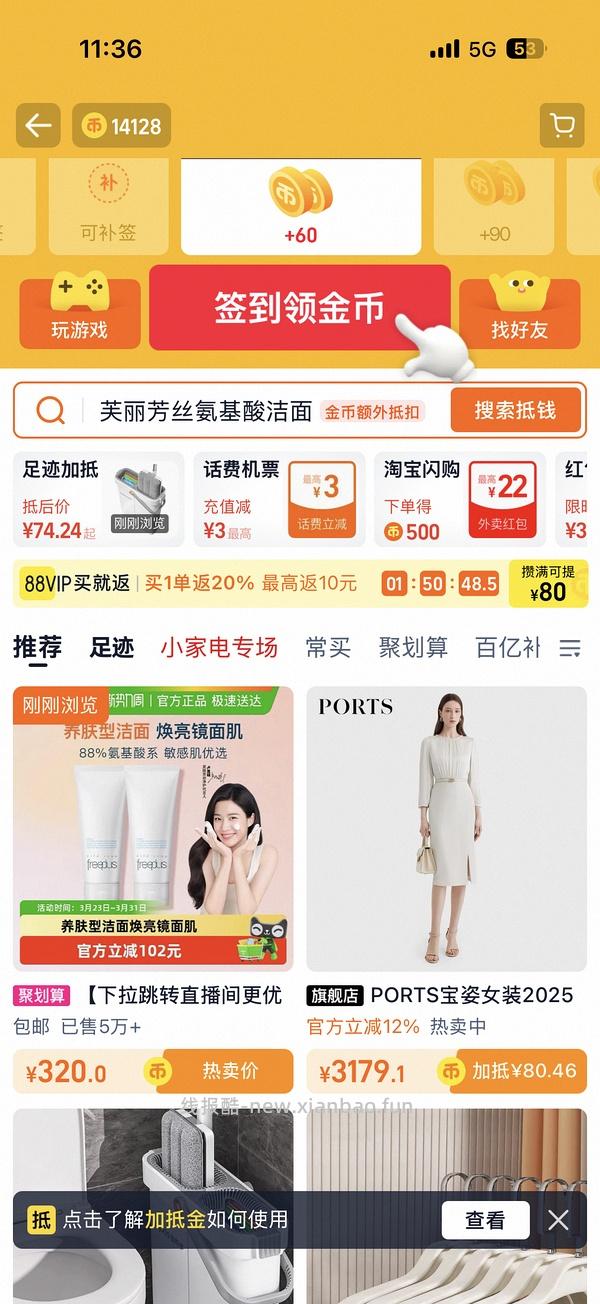
Task: Tap 搜索抵钱 search button
Action: (x=514, y=410)
